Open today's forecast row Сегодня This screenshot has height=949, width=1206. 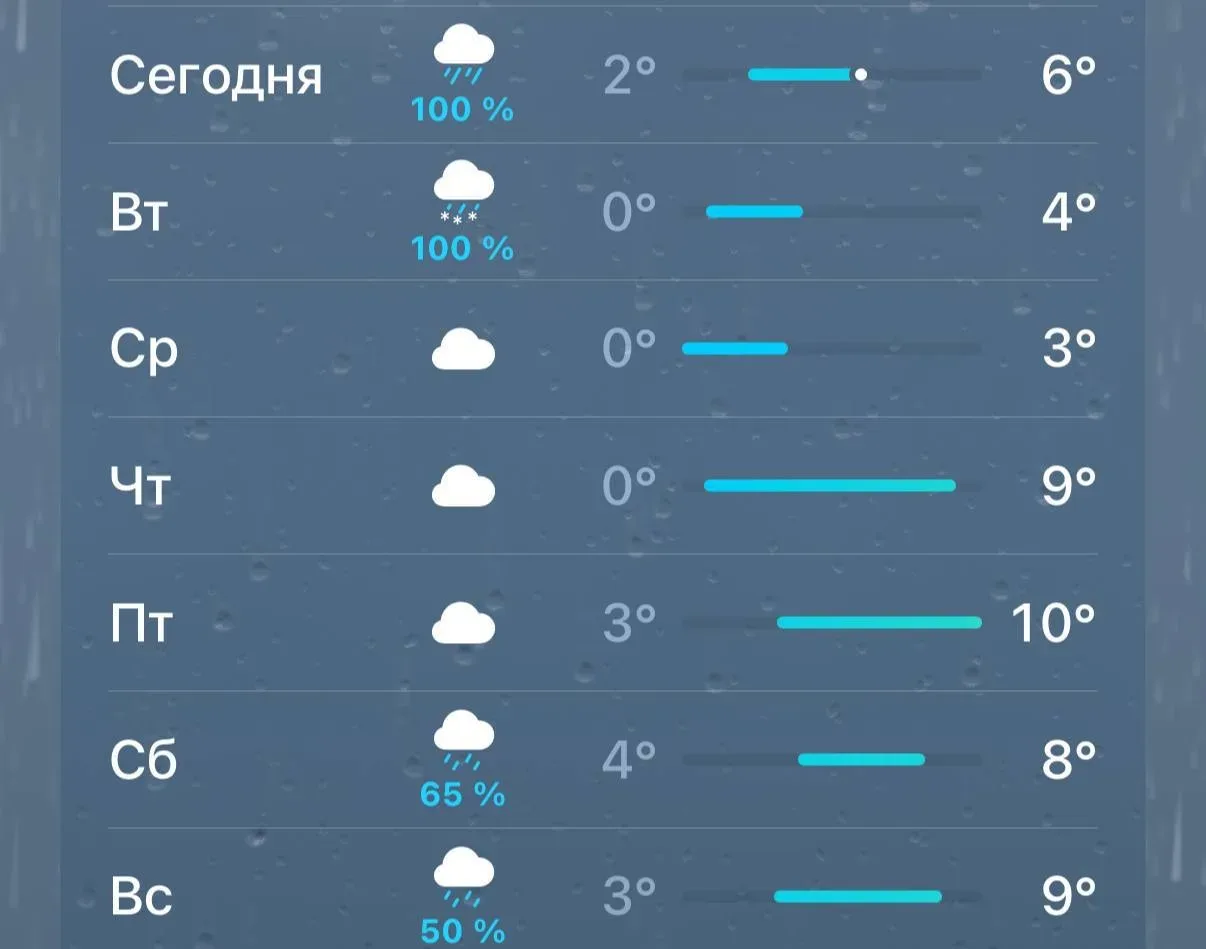point(216,75)
